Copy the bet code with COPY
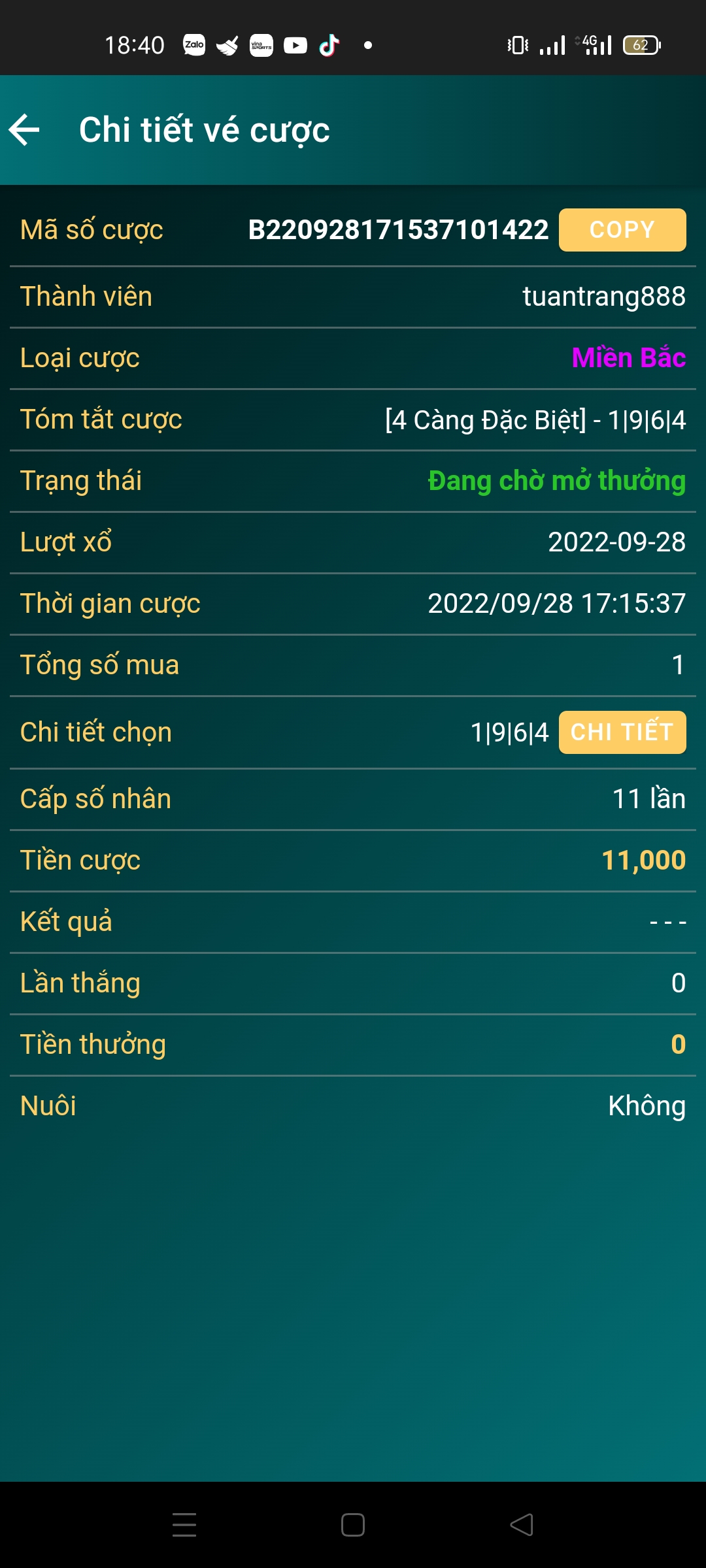Screen dimensions: 706x1568 (622, 230)
